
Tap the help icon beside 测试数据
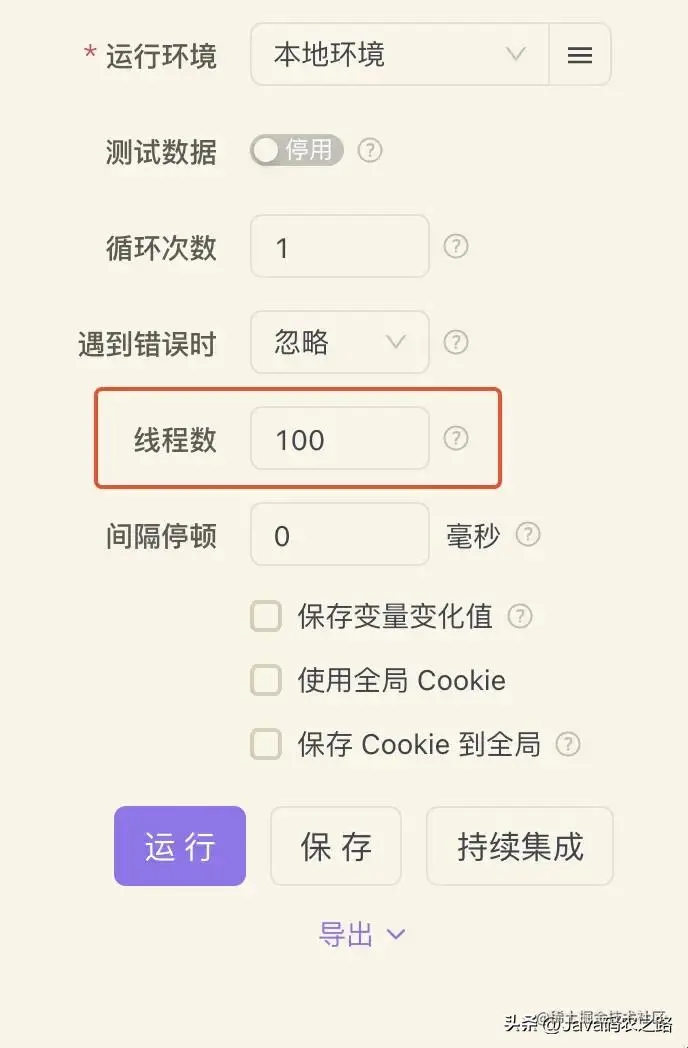tap(370, 151)
